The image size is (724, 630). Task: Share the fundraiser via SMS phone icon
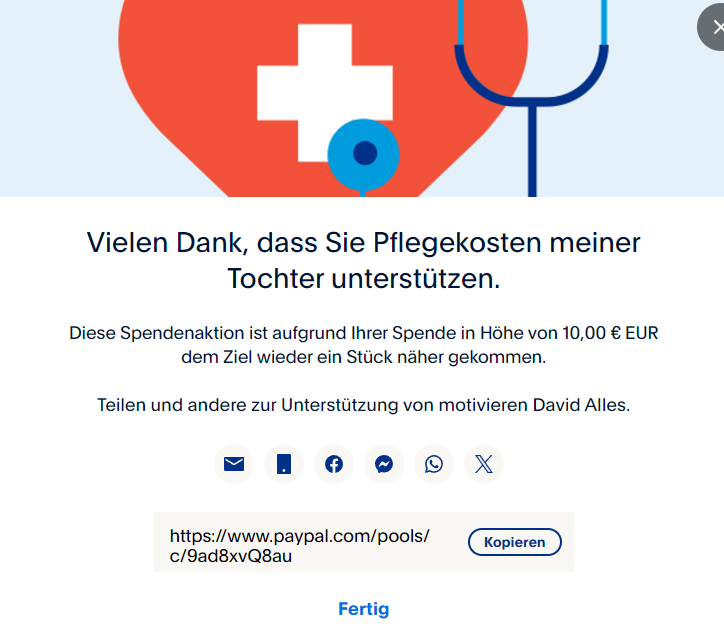[x=284, y=464]
